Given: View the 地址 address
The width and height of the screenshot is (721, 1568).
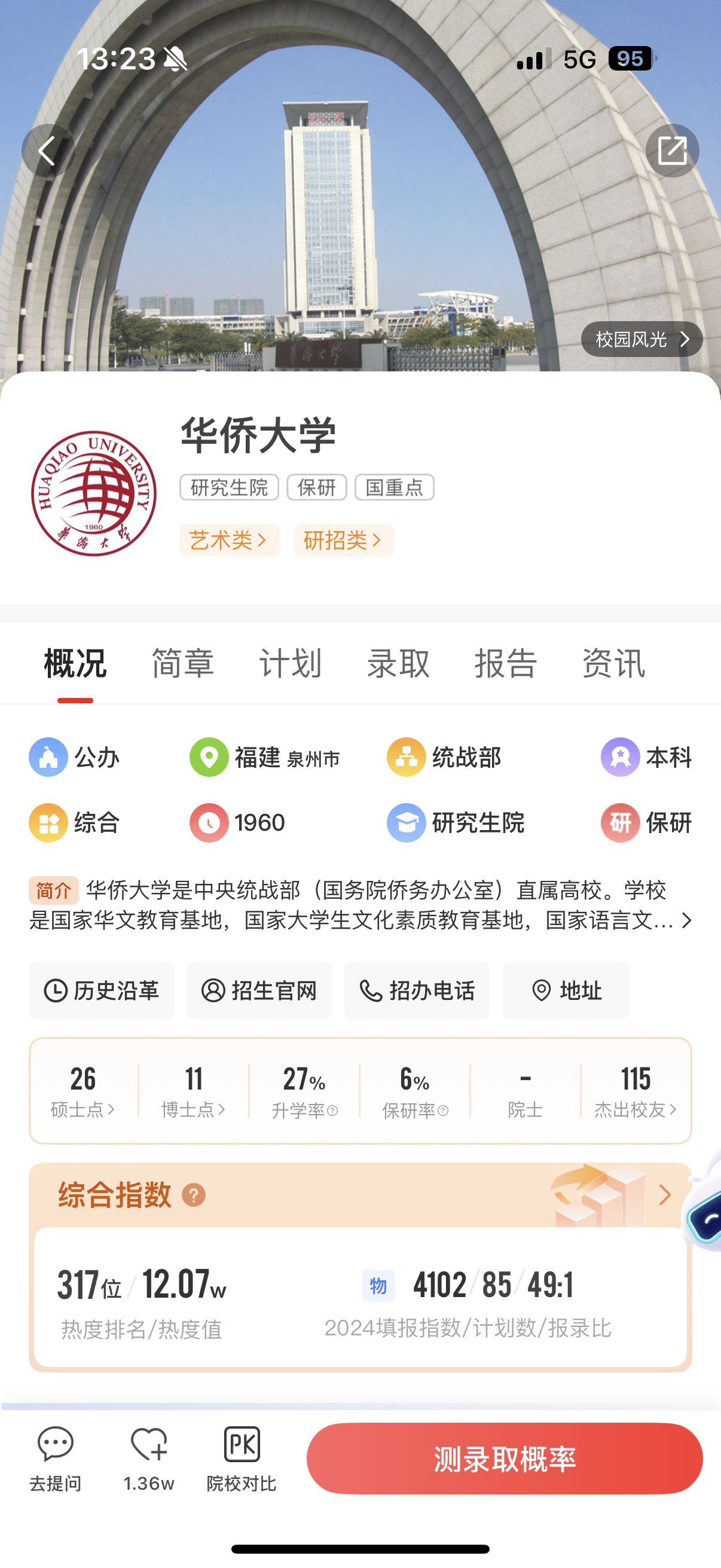Looking at the screenshot, I should (566, 990).
